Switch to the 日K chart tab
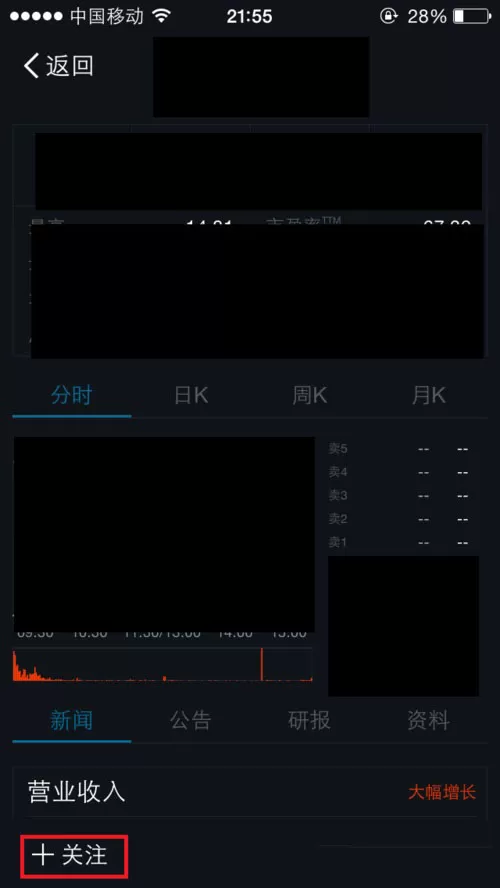 tap(191, 395)
